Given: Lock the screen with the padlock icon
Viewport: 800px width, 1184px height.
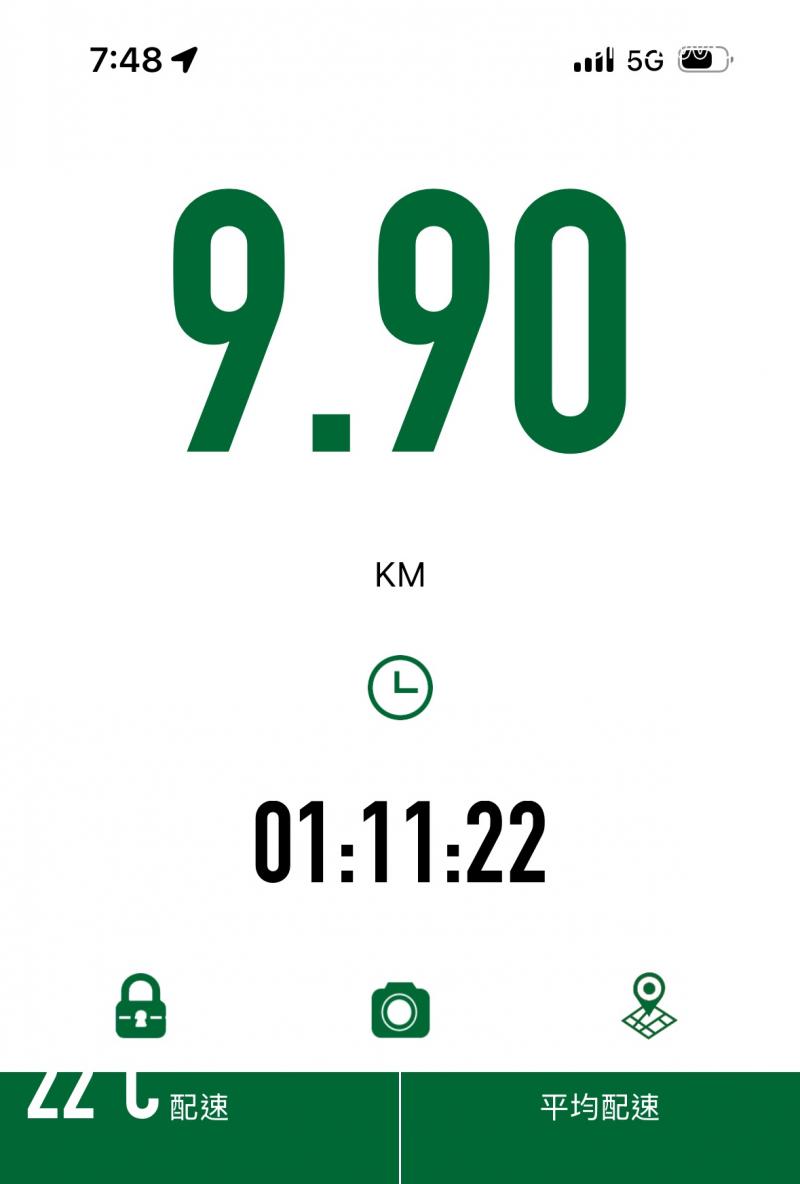Looking at the screenshot, I should coord(141,1006).
